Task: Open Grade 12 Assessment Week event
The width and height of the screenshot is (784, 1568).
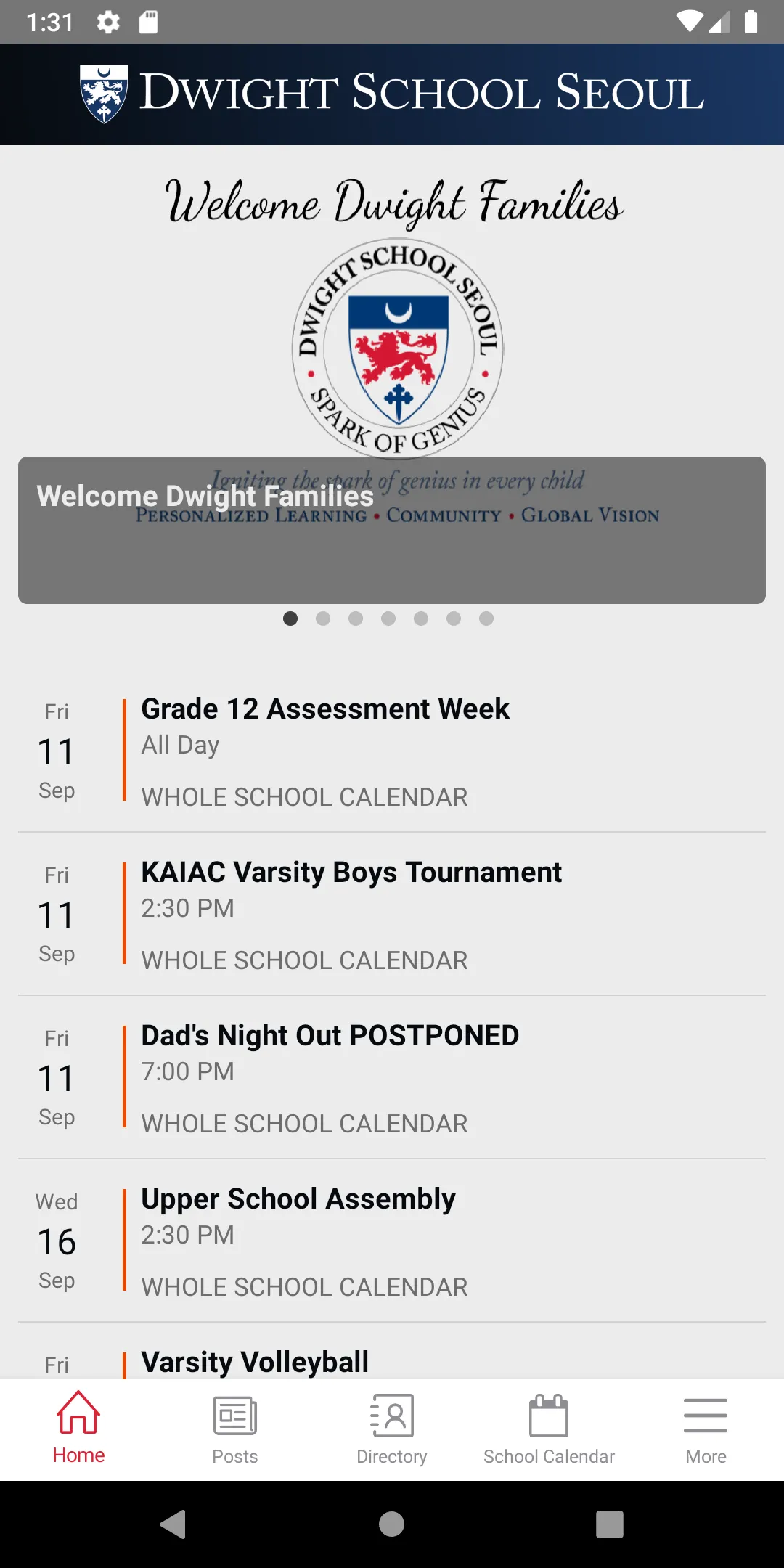Action: pyautogui.click(x=392, y=751)
